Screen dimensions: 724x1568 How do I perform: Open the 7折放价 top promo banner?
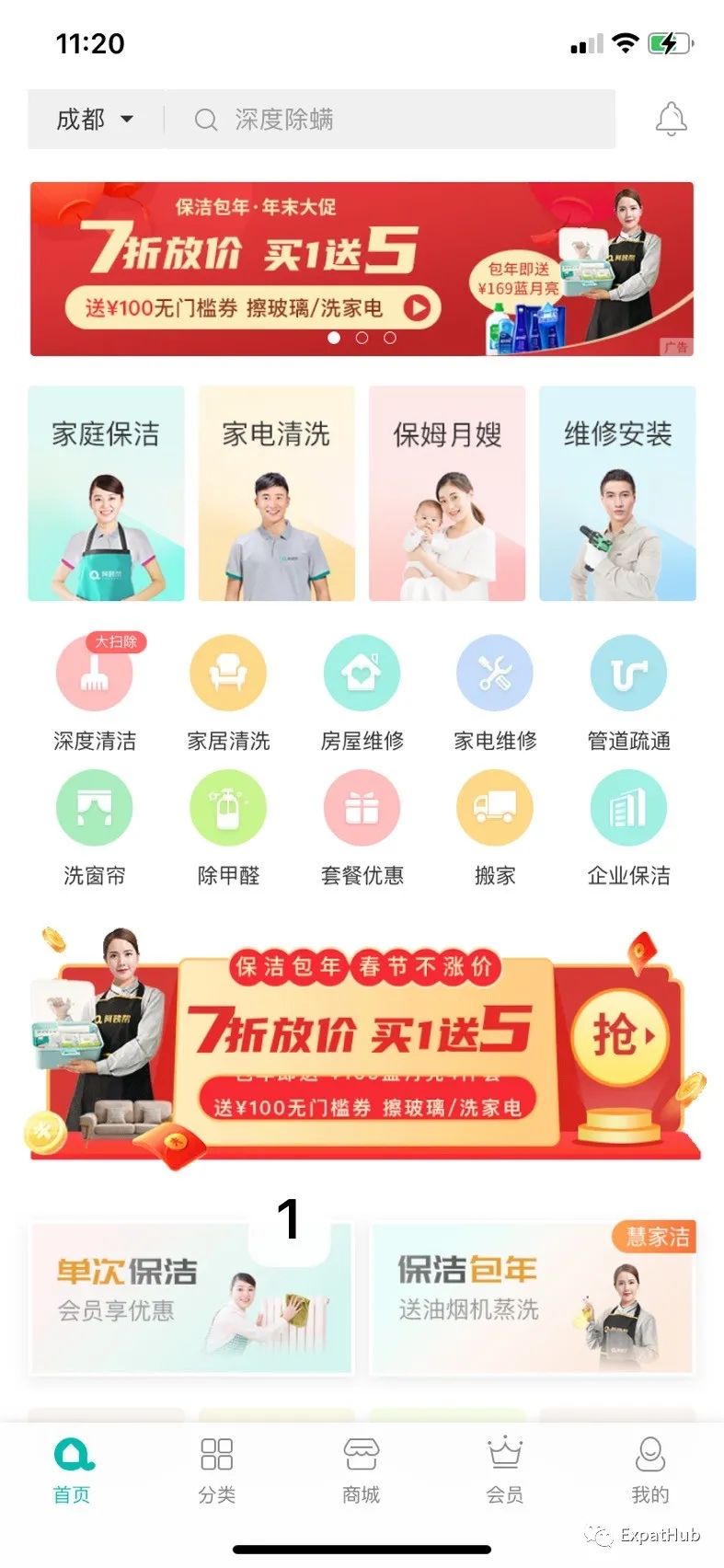click(362, 269)
